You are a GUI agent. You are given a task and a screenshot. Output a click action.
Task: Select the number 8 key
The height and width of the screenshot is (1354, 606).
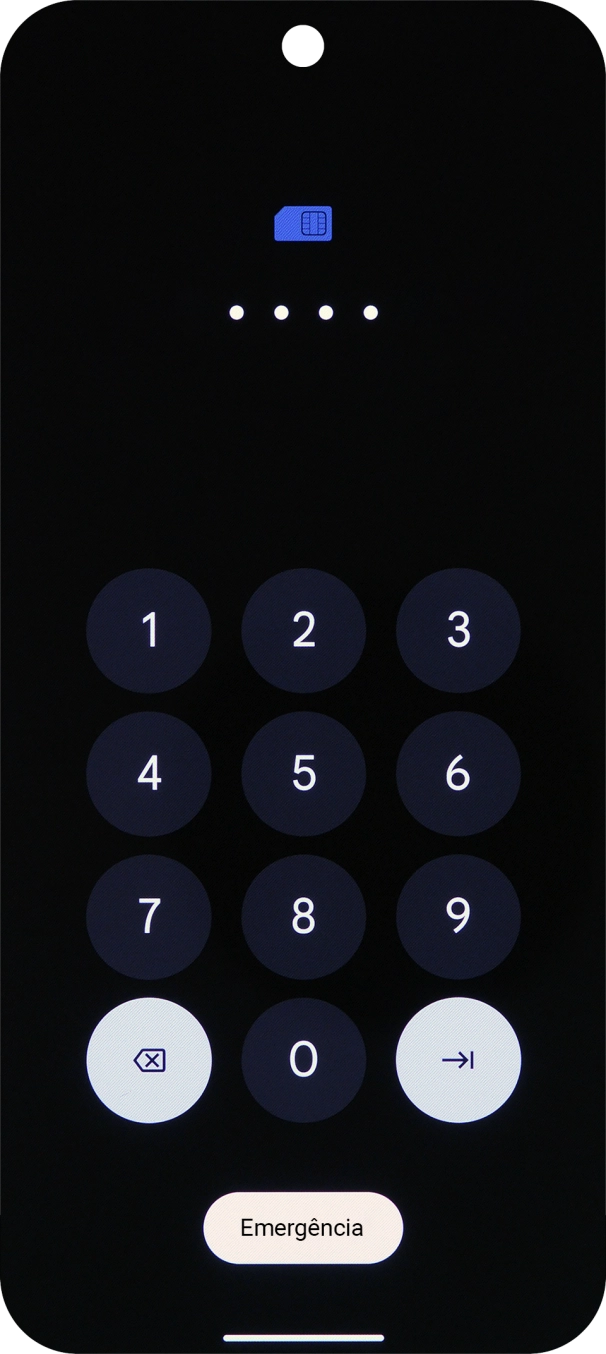[x=303, y=917]
